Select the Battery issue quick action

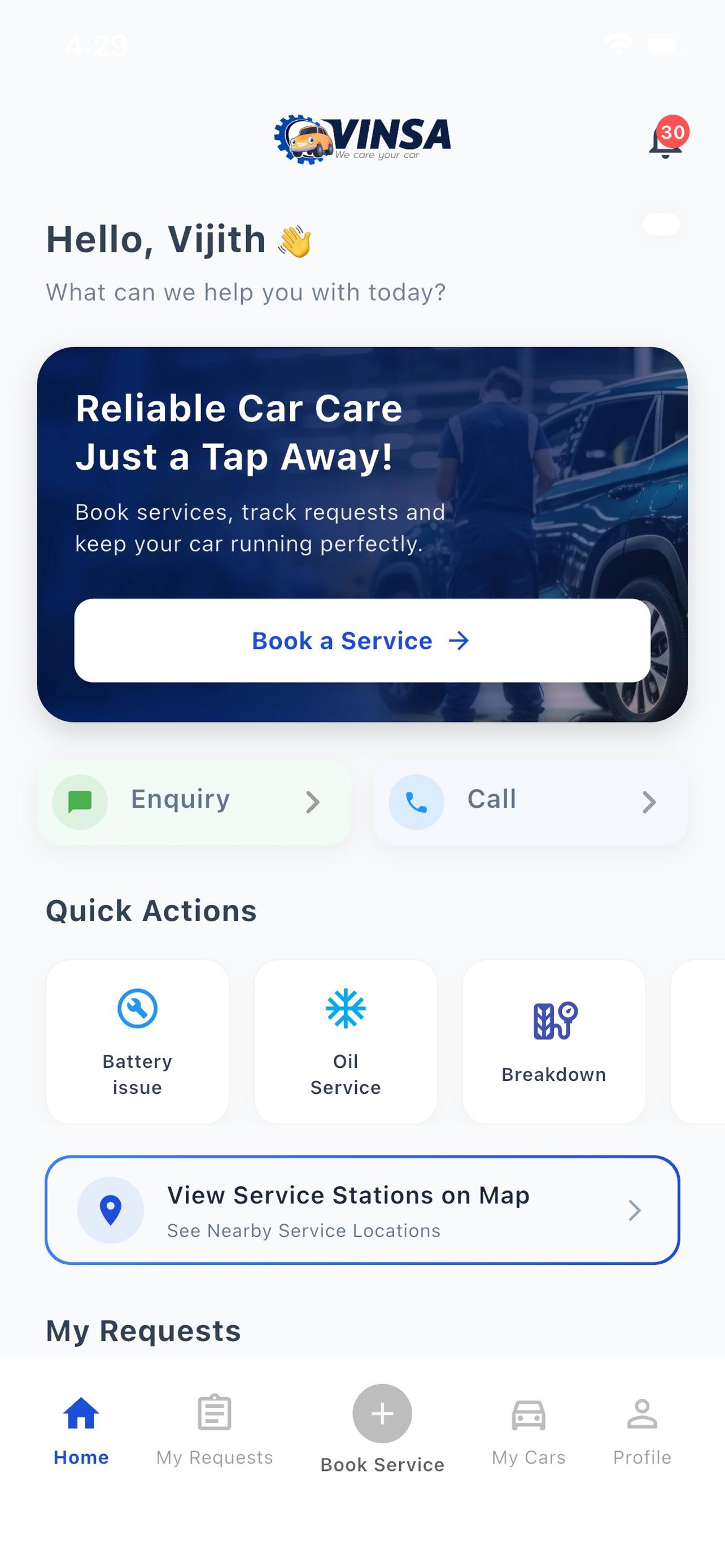(x=138, y=1041)
